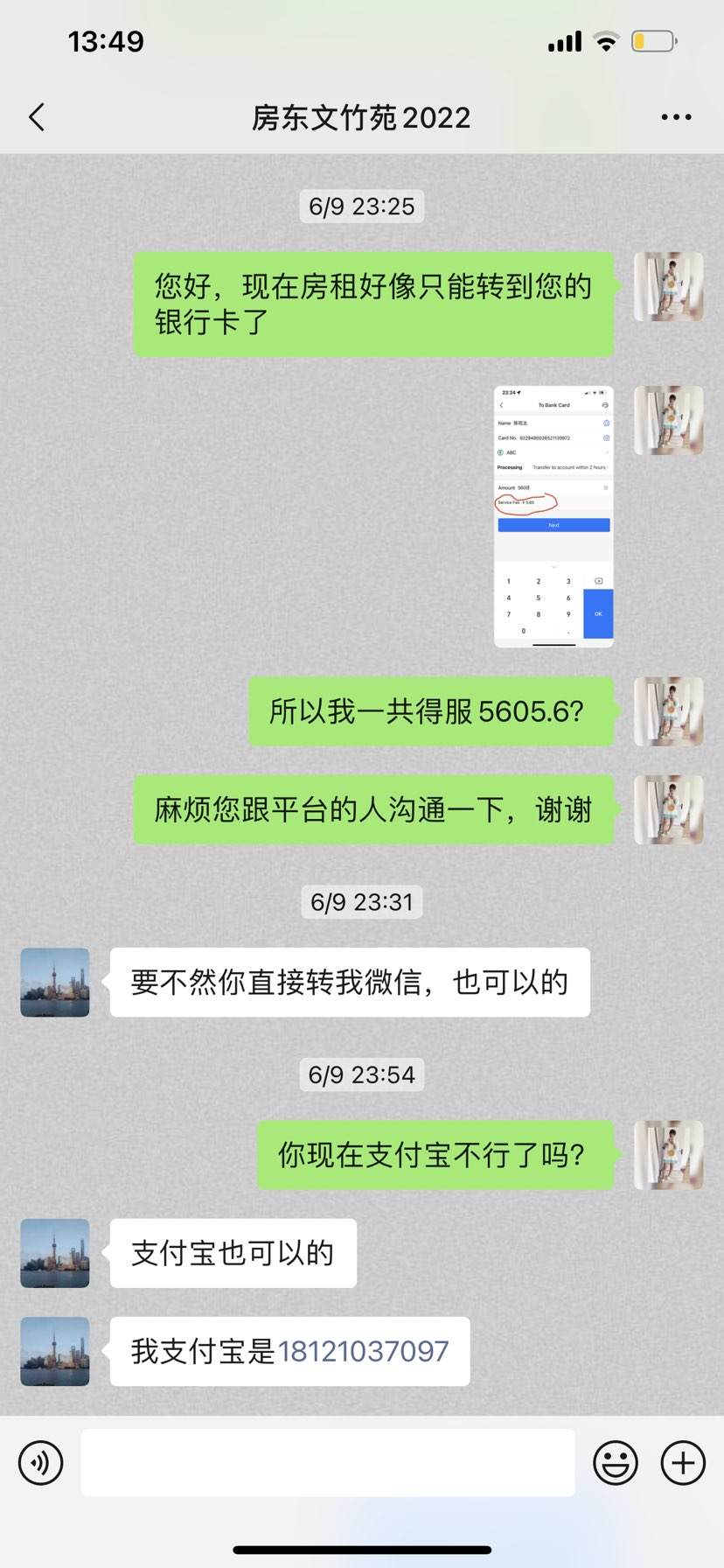Open the plus attachments menu
Screen dimensions: 724x1568
(683, 1462)
